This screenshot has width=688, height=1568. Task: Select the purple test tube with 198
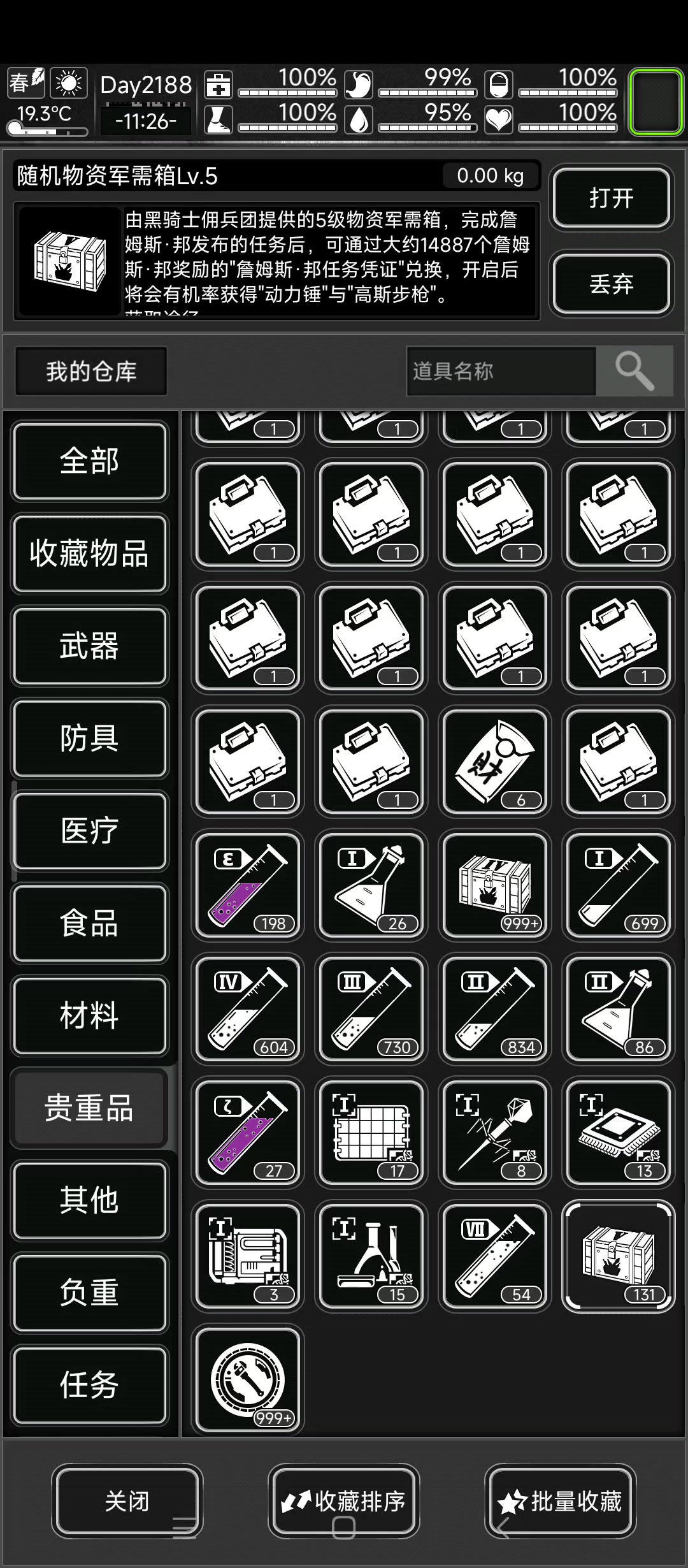pyautogui.click(x=248, y=885)
